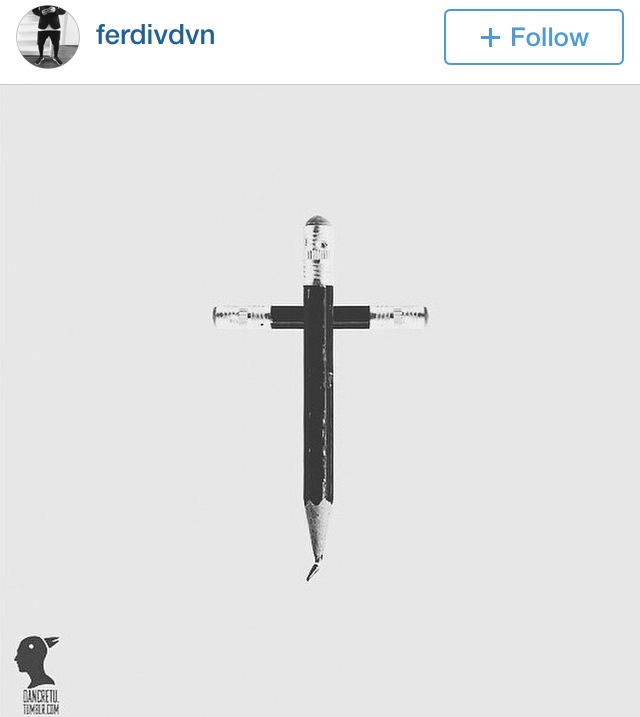Open ferdivdvn's profile picture

click(x=48, y=37)
